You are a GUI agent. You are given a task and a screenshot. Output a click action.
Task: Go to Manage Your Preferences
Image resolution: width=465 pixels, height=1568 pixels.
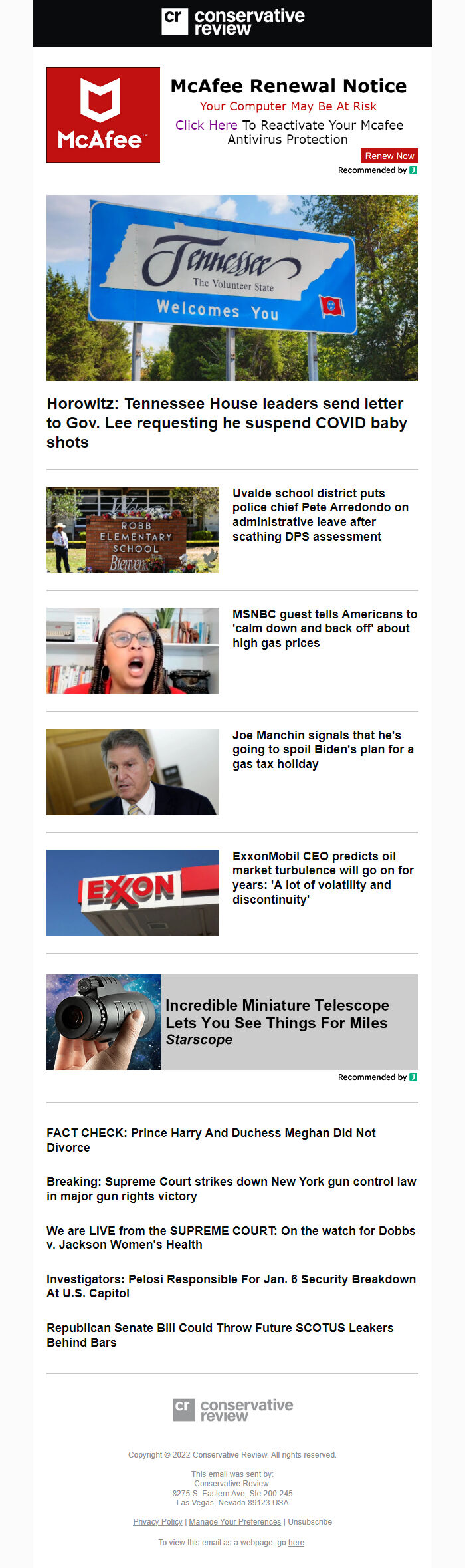[x=234, y=1522]
